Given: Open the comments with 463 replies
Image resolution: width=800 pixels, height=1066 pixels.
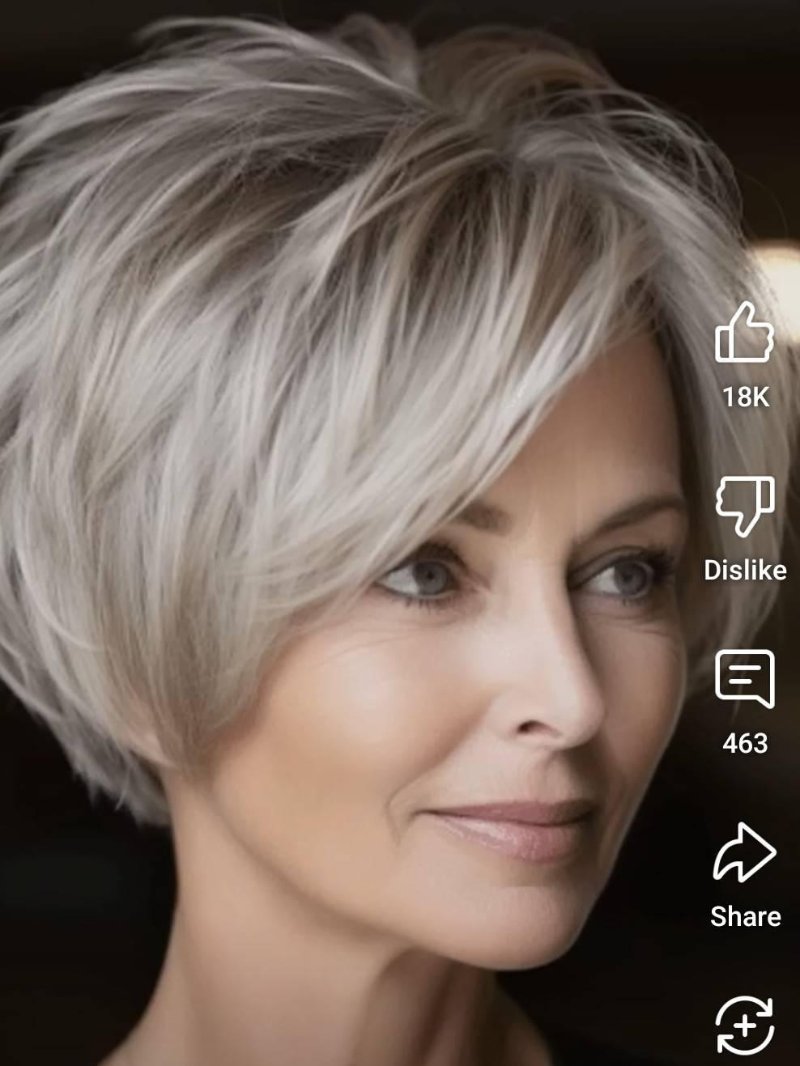Looking at the screenshot, I should pyautogui.click(x=745, y=679).
